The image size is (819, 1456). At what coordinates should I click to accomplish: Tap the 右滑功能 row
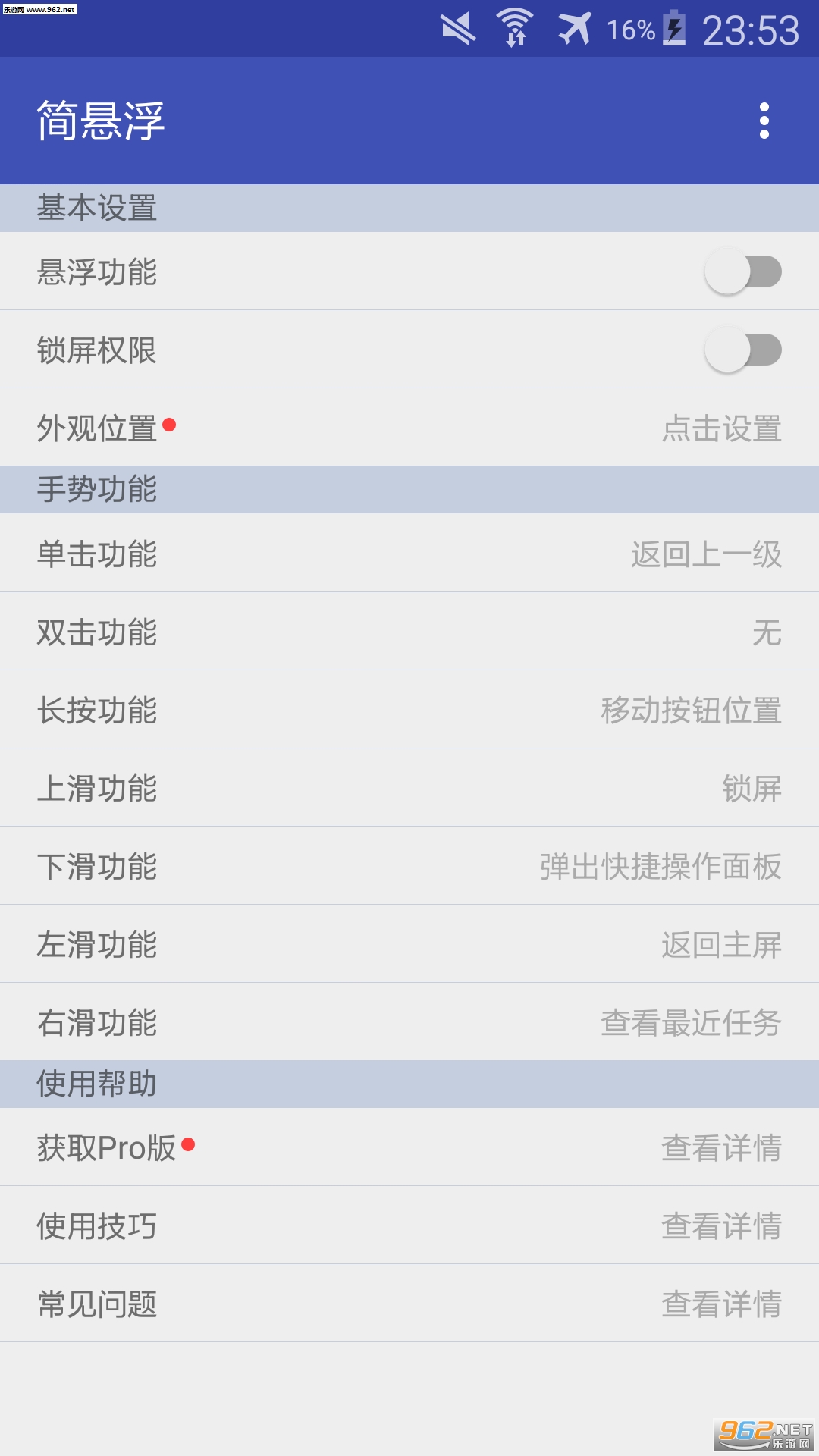409,1022
